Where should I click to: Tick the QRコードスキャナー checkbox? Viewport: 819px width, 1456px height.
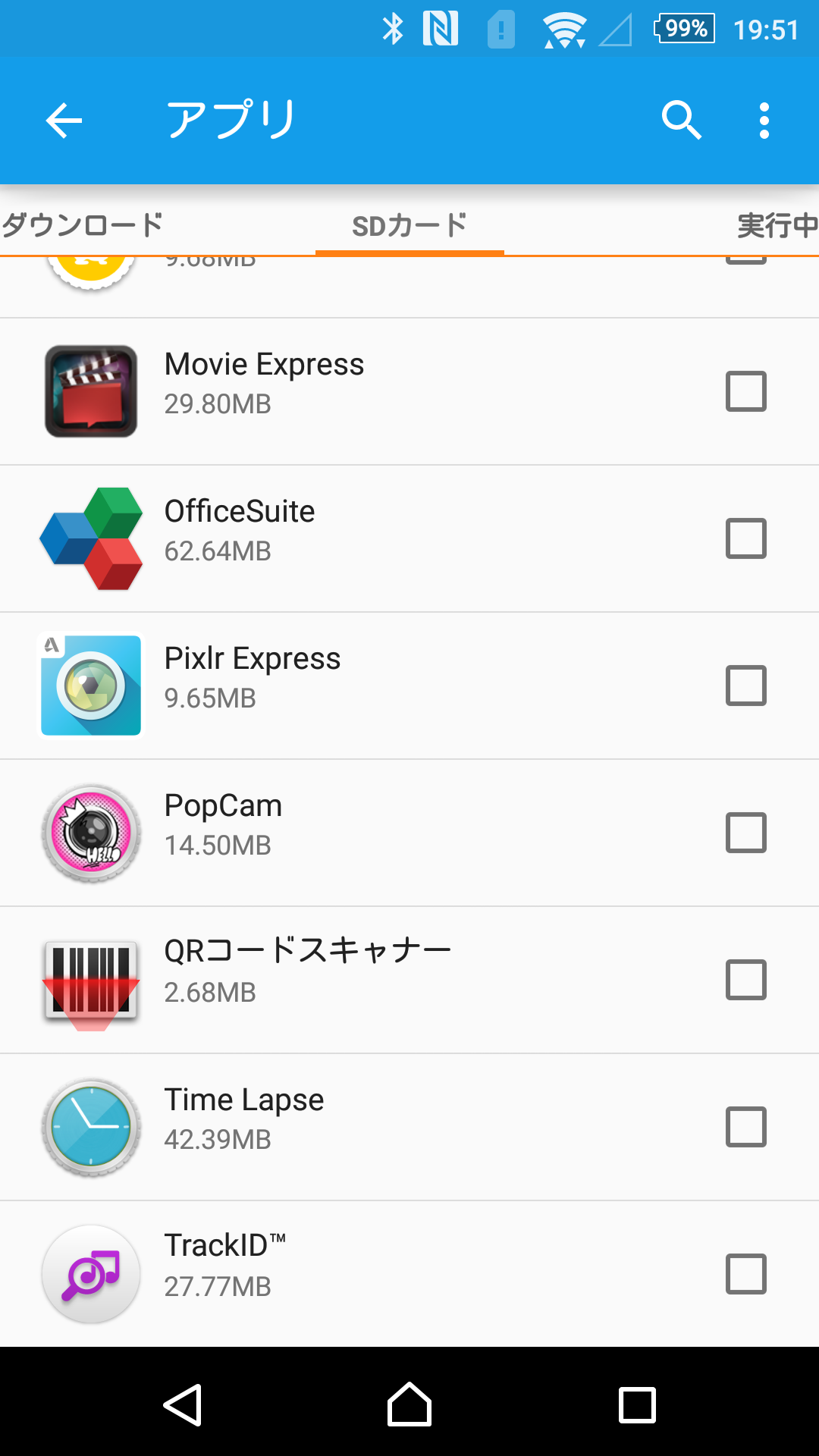coord(746,980)
